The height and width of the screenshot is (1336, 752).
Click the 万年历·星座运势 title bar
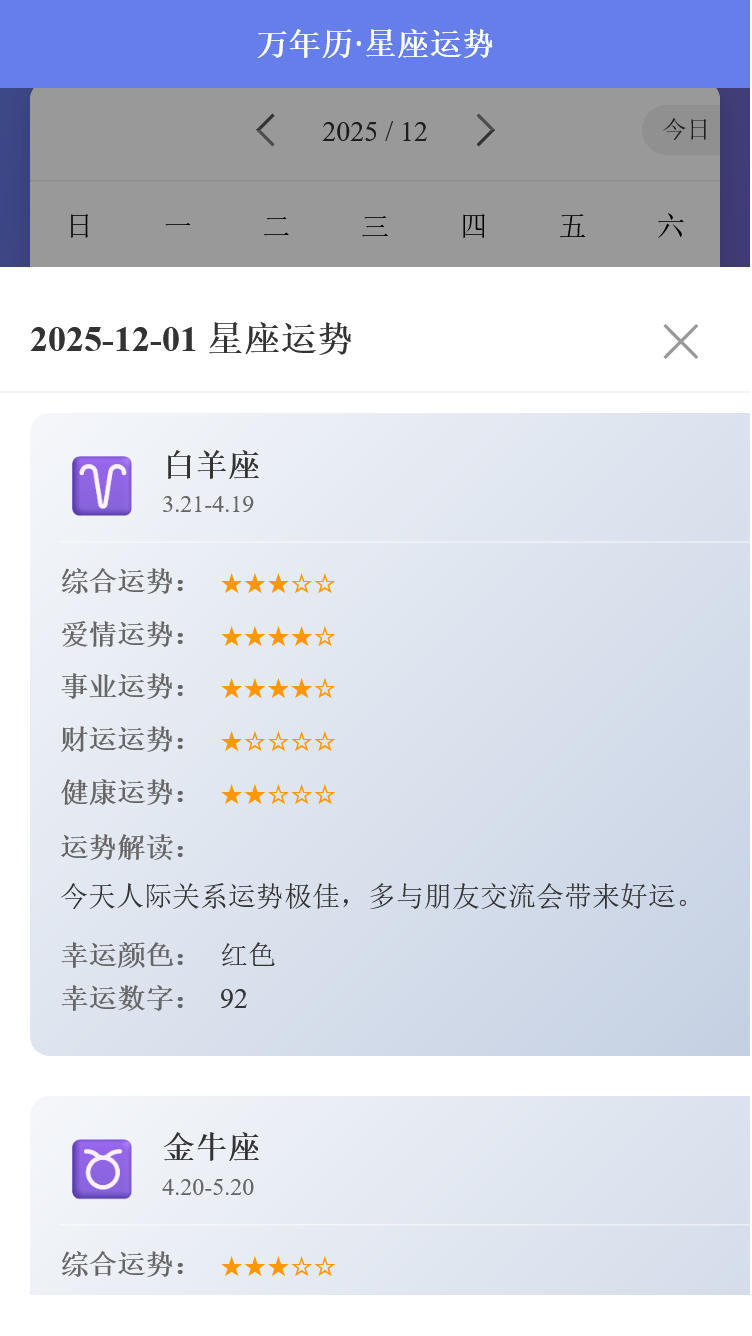pyautogui.click(x=376, y=43)
